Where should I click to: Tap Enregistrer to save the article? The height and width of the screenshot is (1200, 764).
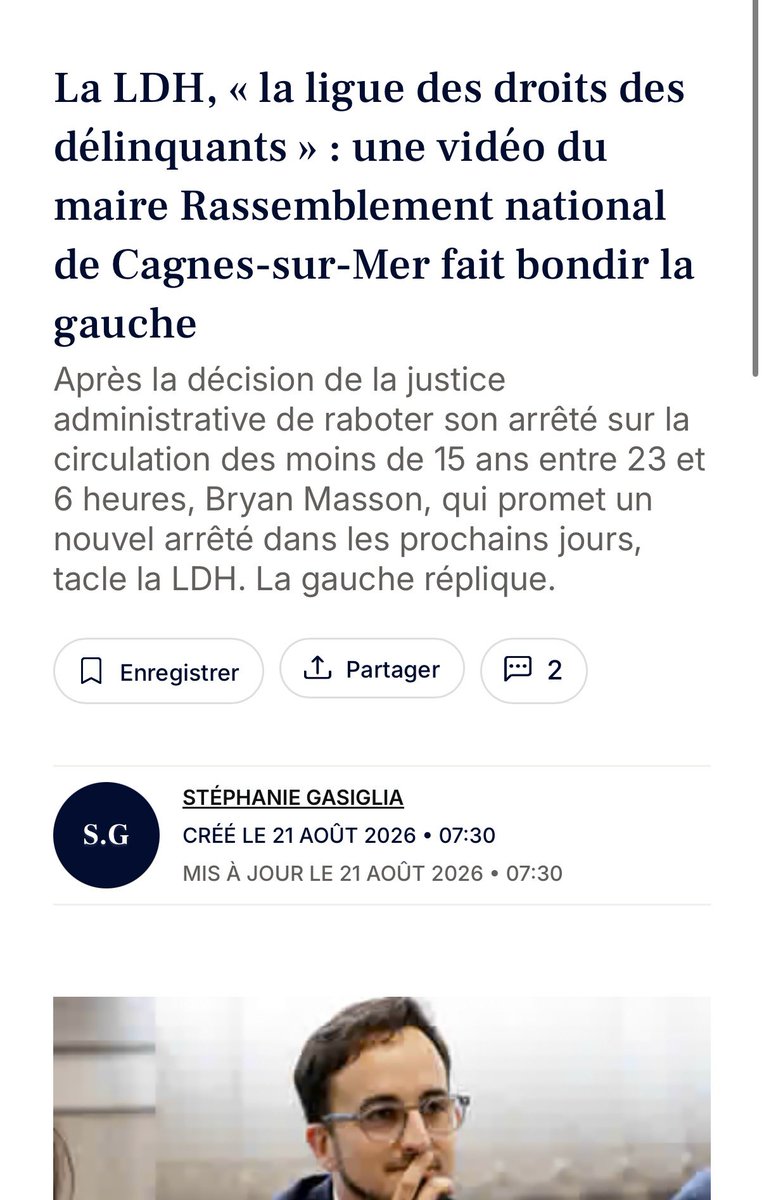[158, 671]
